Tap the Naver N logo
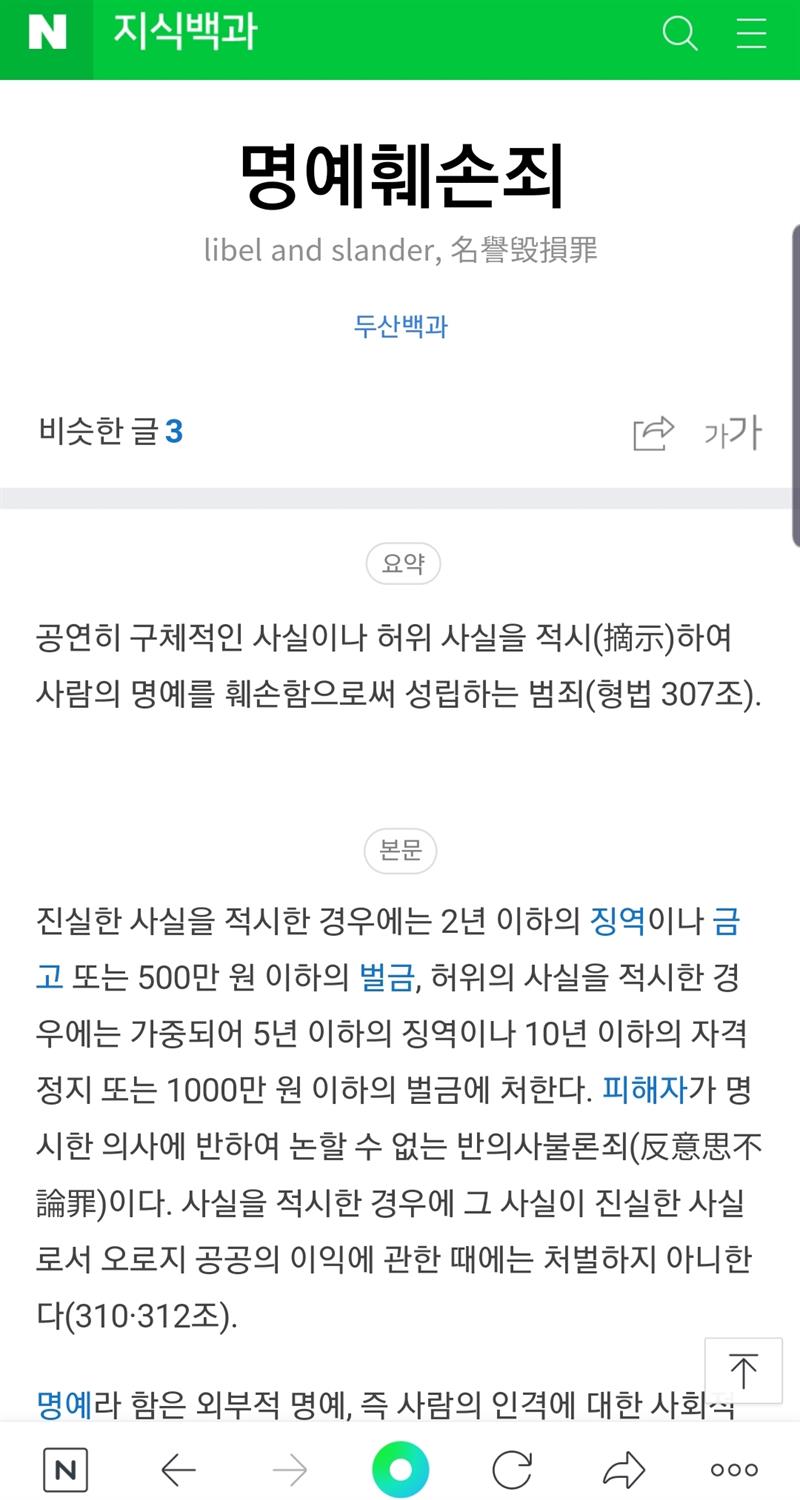This screenshot has width=800, height=1500. click(x=46, y=35)
